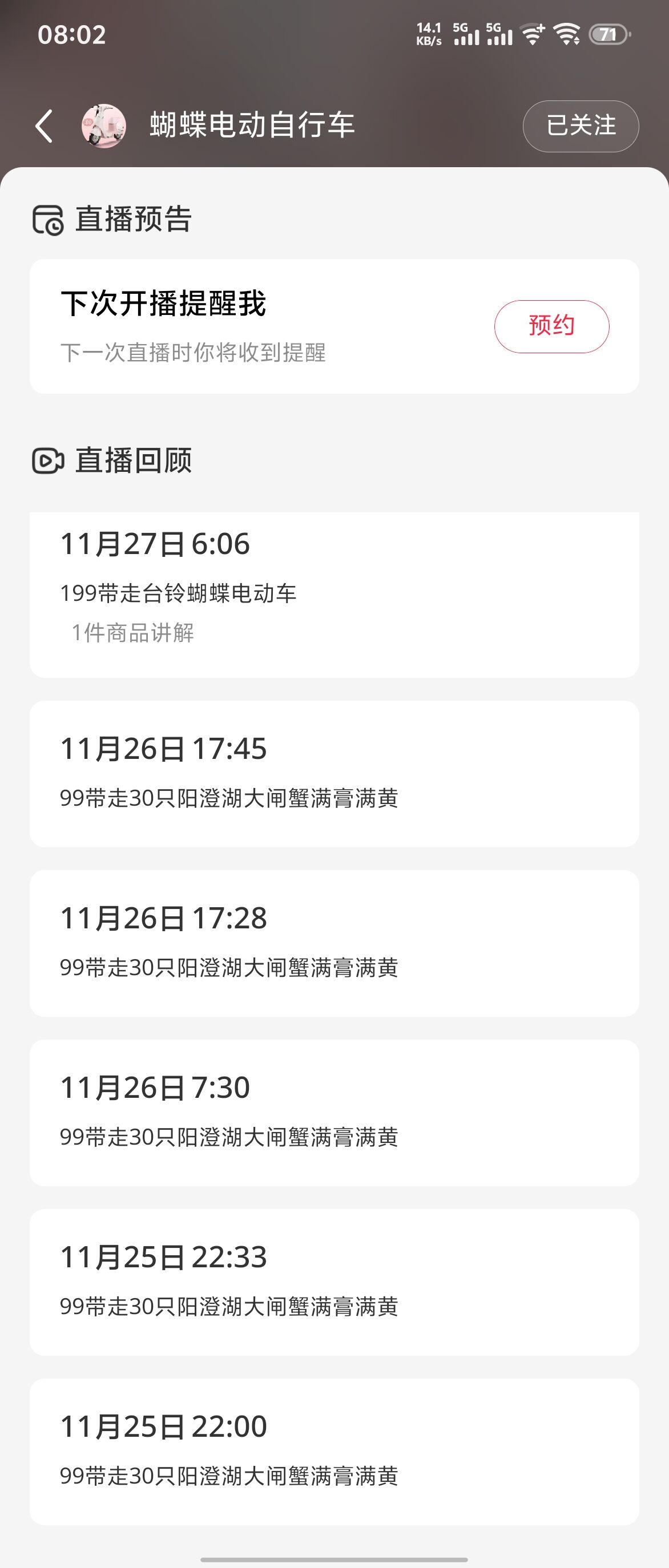Open the 11月27日 6:06 live replay
Viewport: 669px width, 1568px height.
334,593
